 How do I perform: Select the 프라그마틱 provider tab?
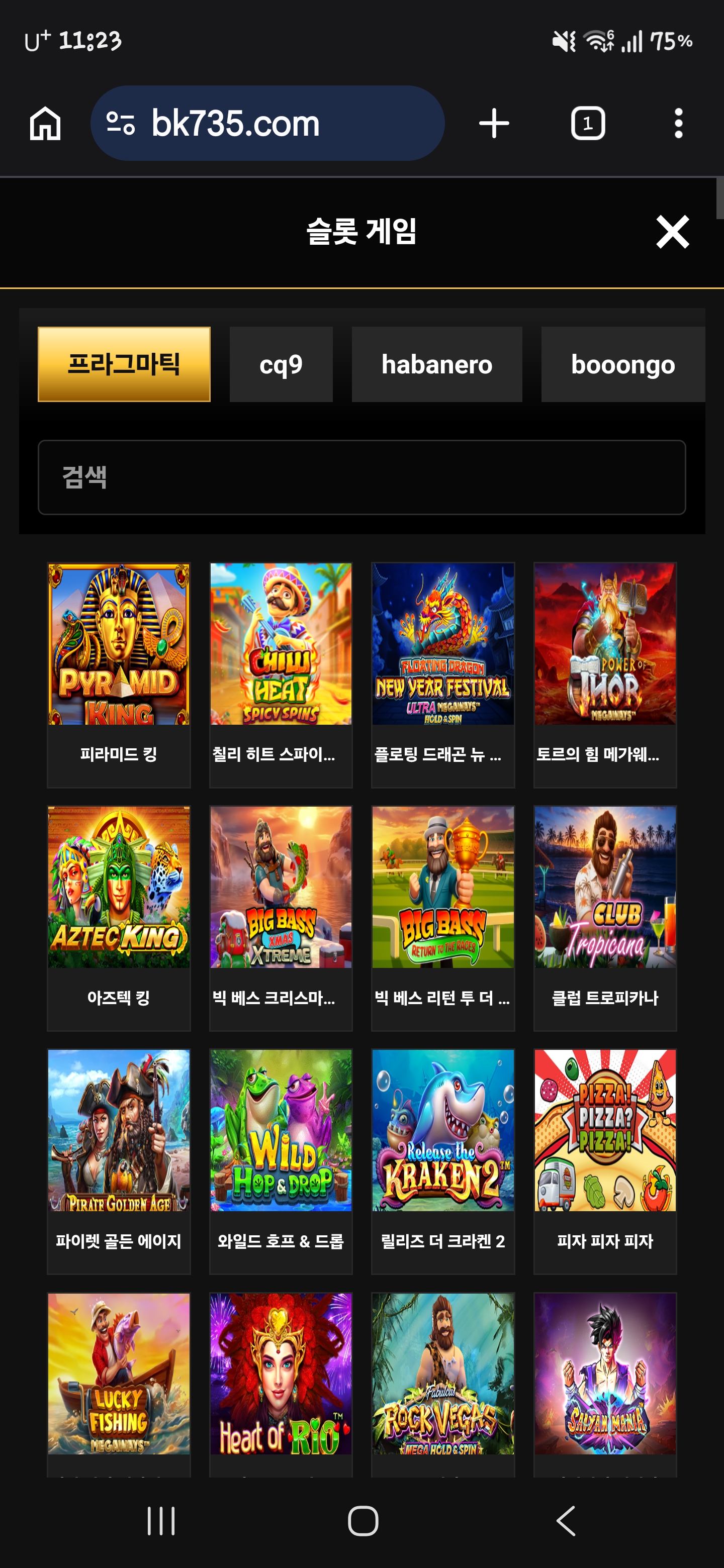click(x=124, y=364)
